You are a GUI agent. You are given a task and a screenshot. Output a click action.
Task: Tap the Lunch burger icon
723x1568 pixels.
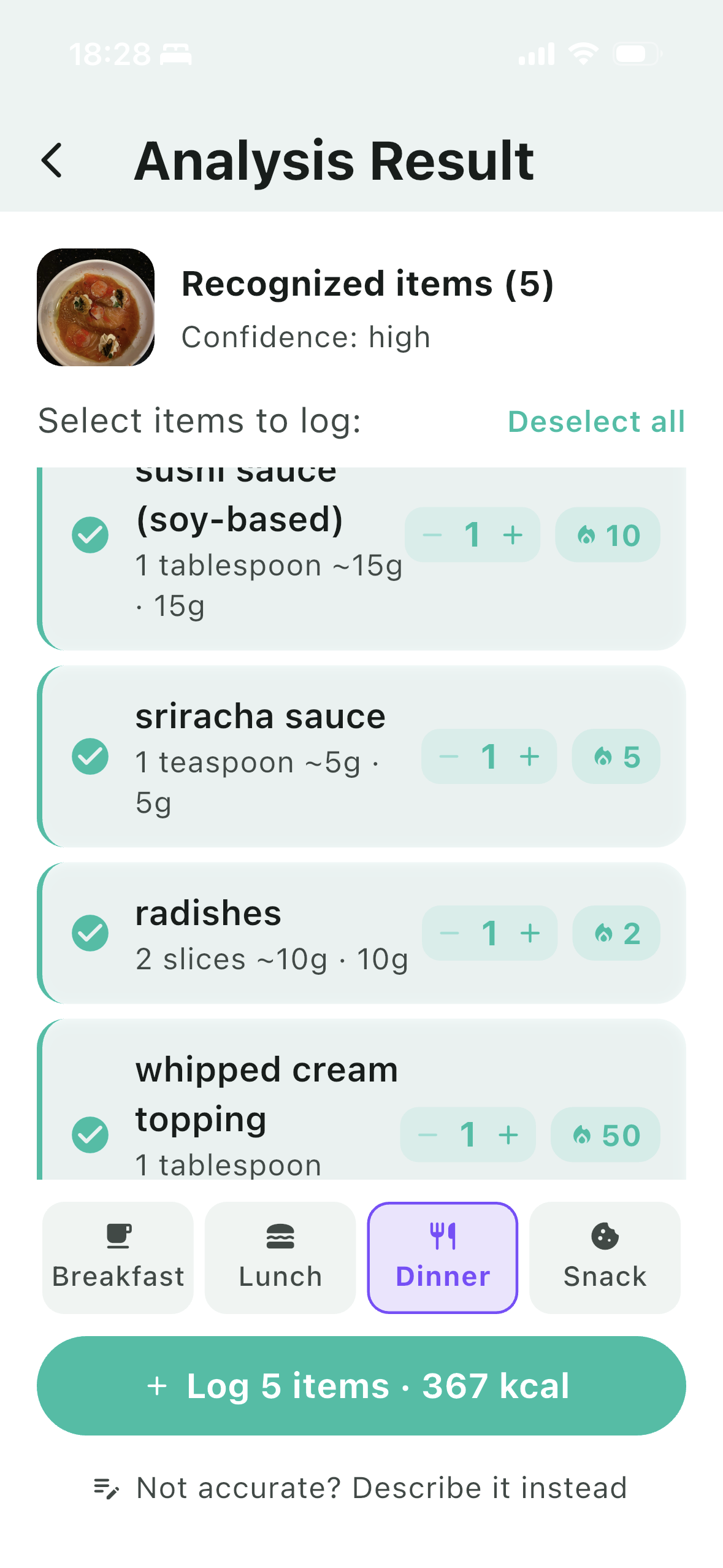280,1236
